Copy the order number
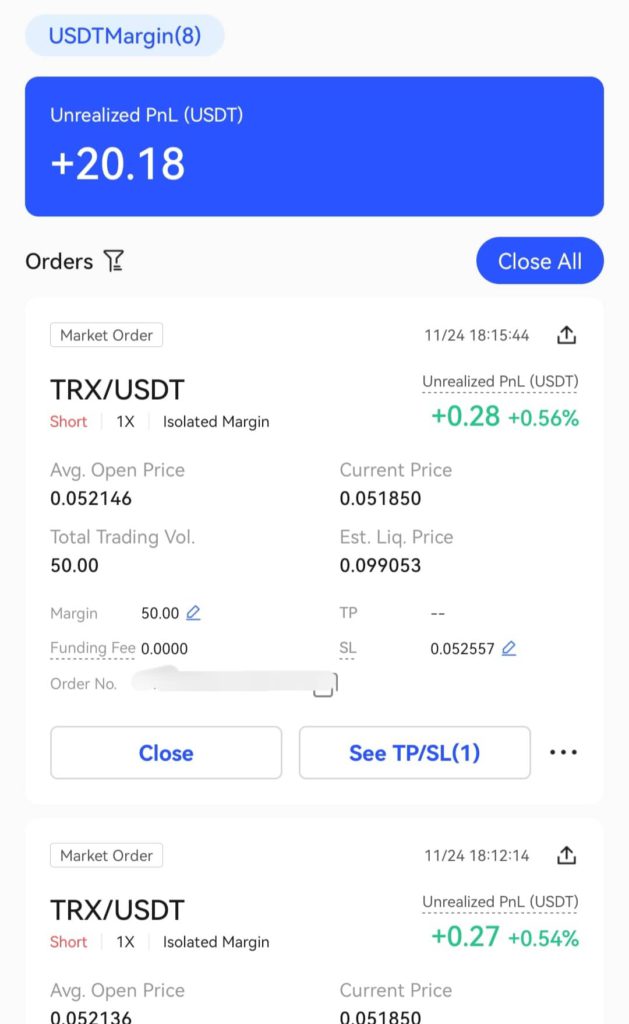Image resolution: width=629 pixels, height=1024 pixels. [325, 686]
